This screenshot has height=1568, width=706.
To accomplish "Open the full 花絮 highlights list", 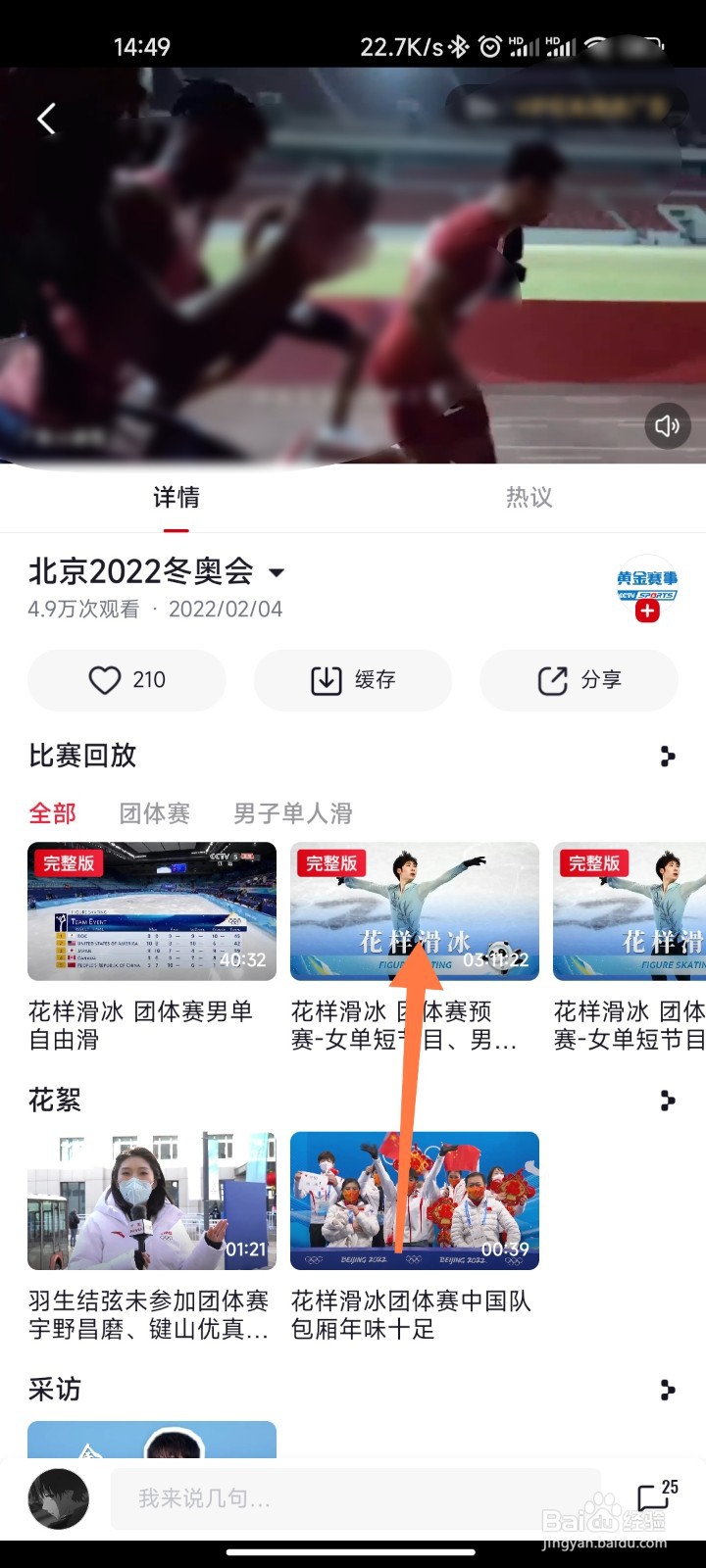I will 670,1100.
